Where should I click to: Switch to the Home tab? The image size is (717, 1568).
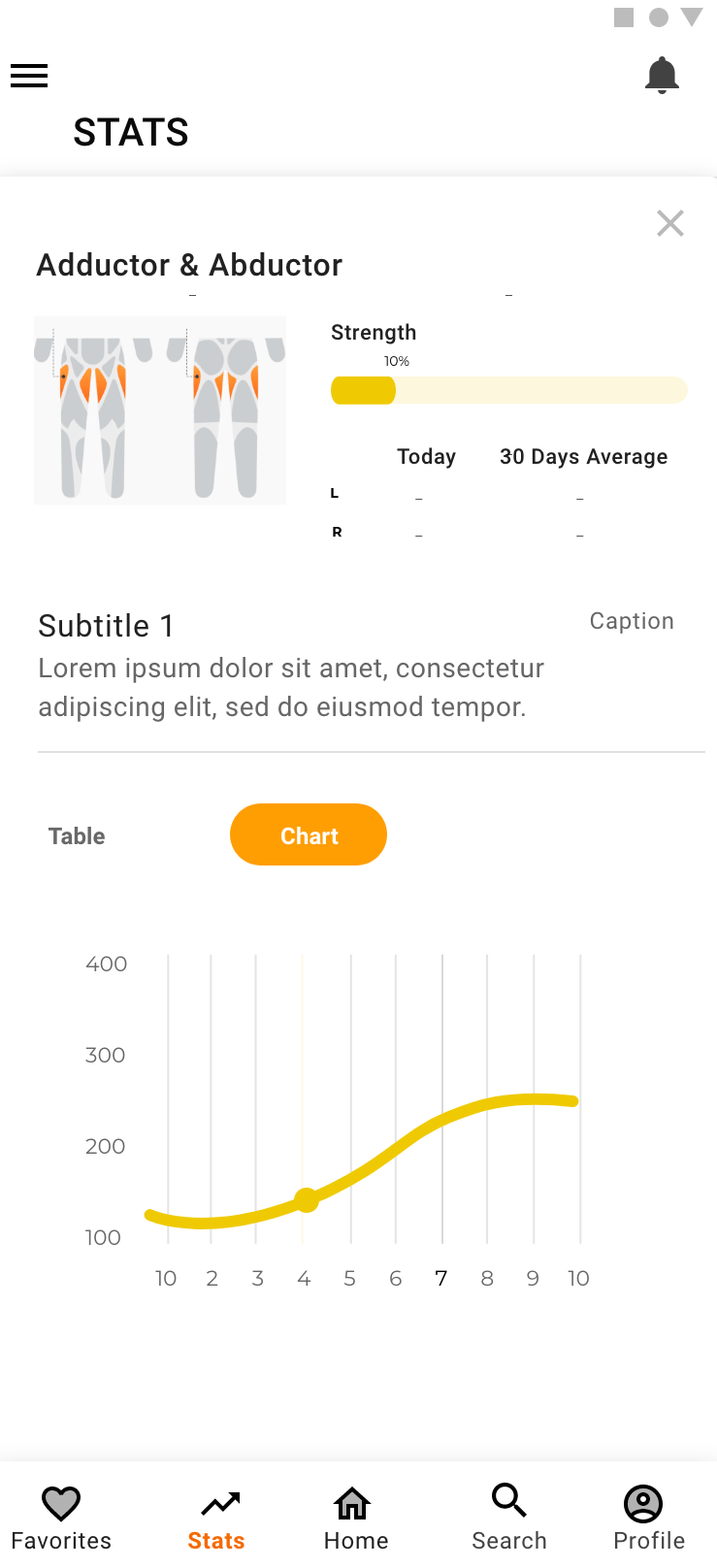point(355,1519)
